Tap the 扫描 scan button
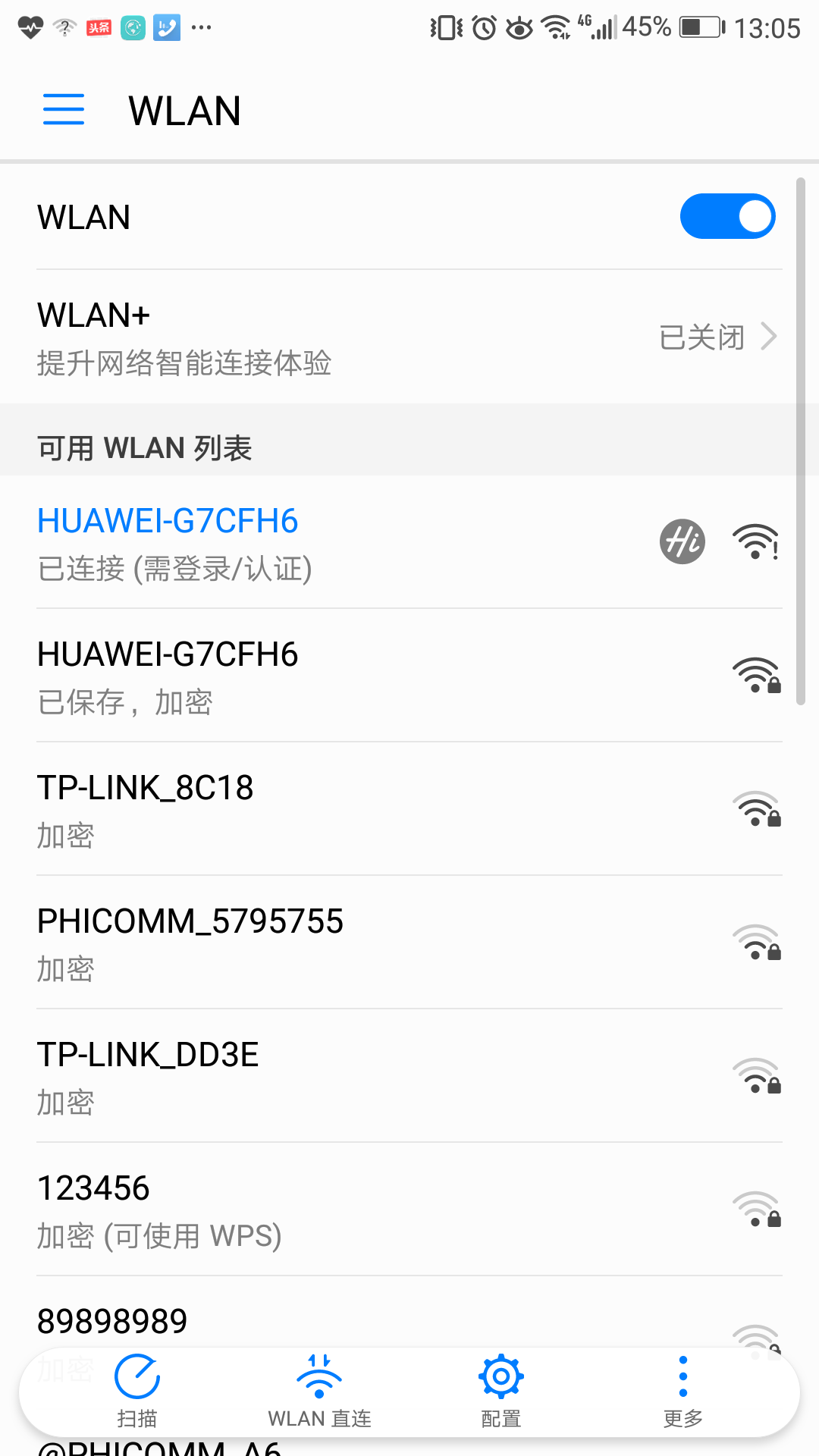Screen dimensions: 819x1456 pos(137,1392)
